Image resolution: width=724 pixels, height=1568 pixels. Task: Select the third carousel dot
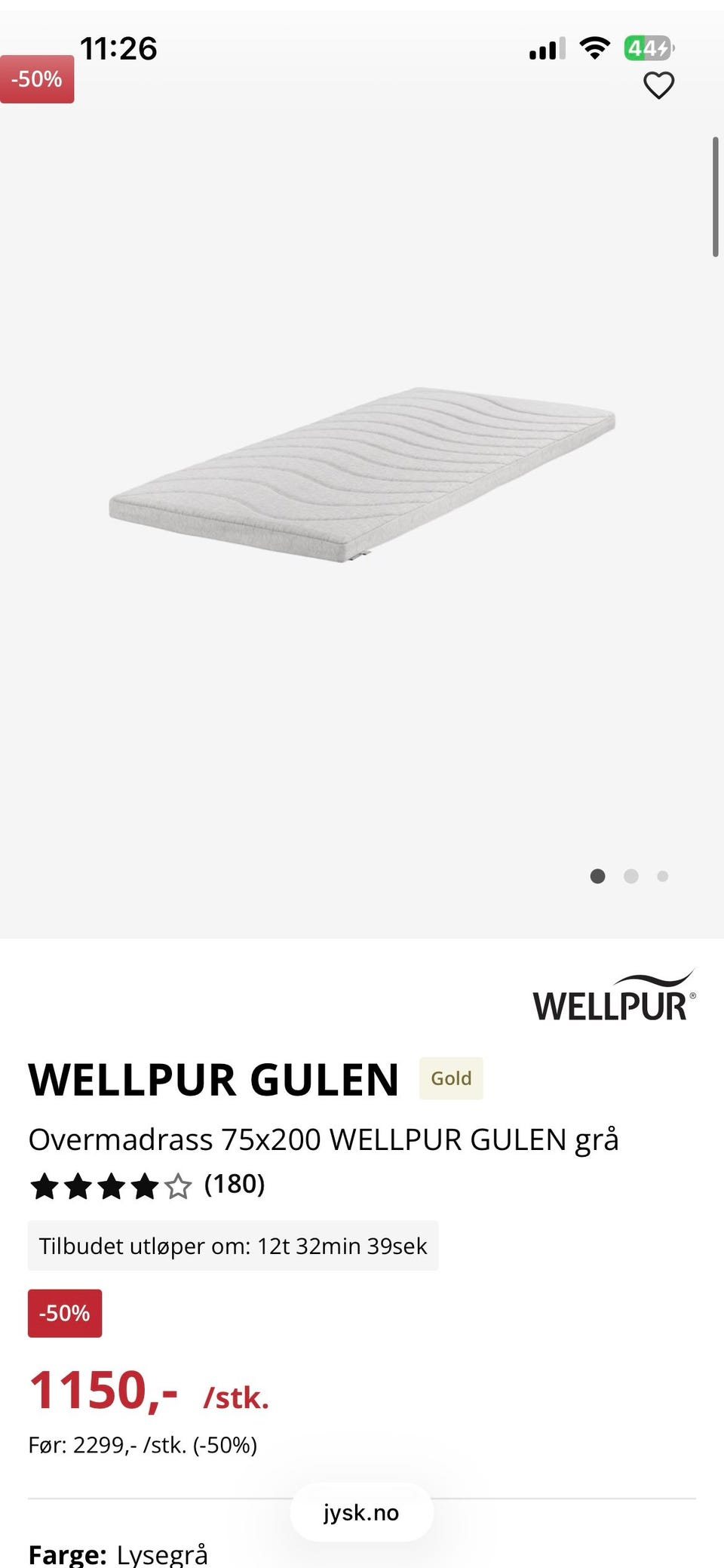point(663,876)
